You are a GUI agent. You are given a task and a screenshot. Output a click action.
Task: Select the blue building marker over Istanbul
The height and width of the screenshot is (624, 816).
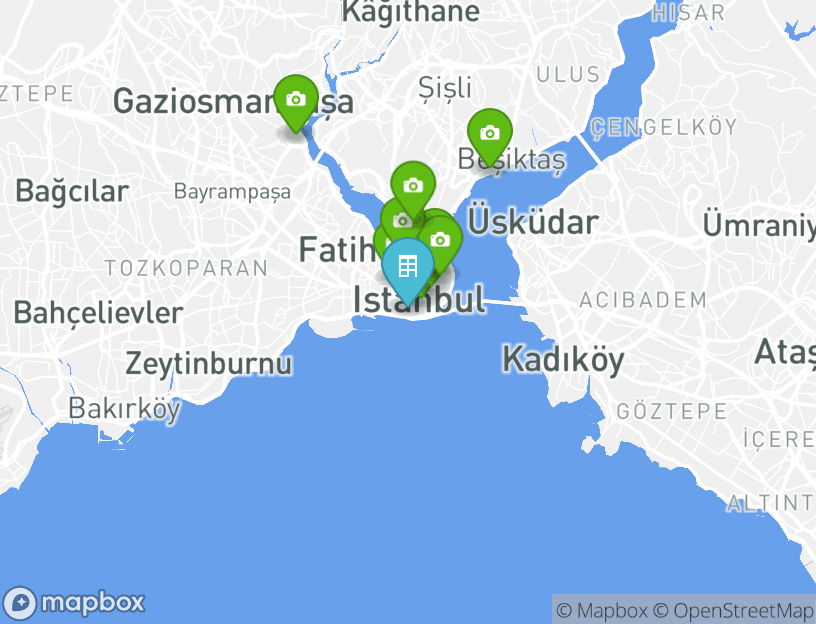coord(407,266)
